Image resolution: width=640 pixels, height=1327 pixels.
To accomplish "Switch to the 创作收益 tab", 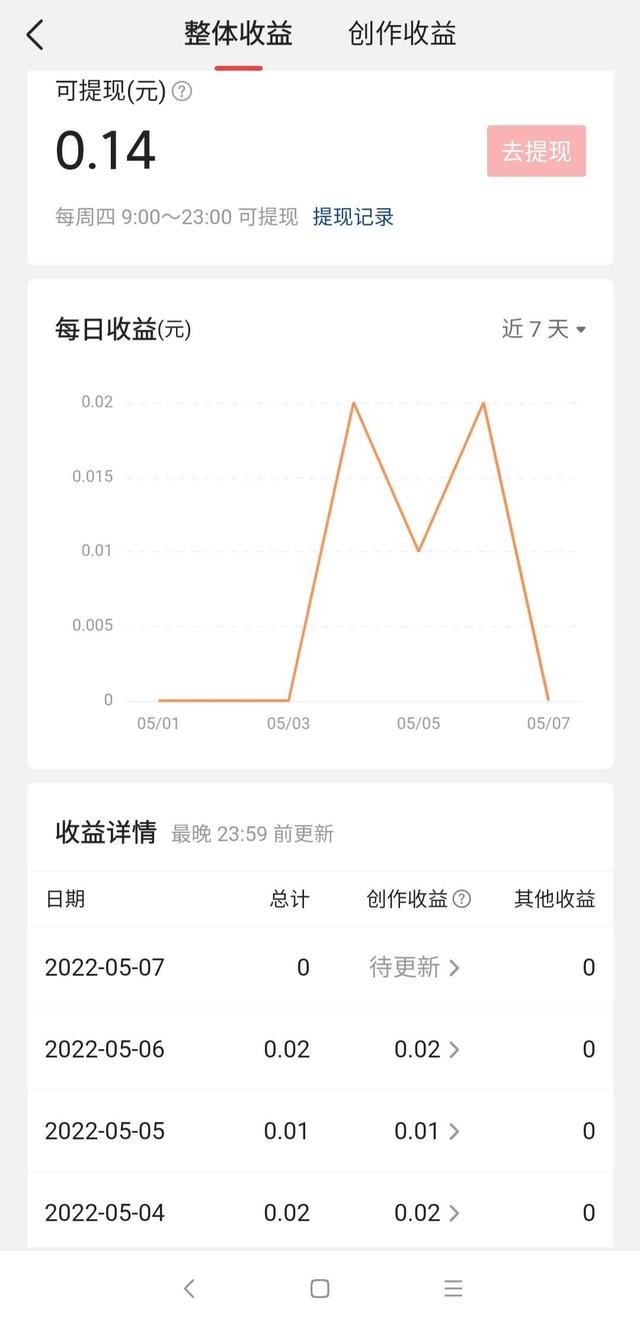I will tap(402, 34).
